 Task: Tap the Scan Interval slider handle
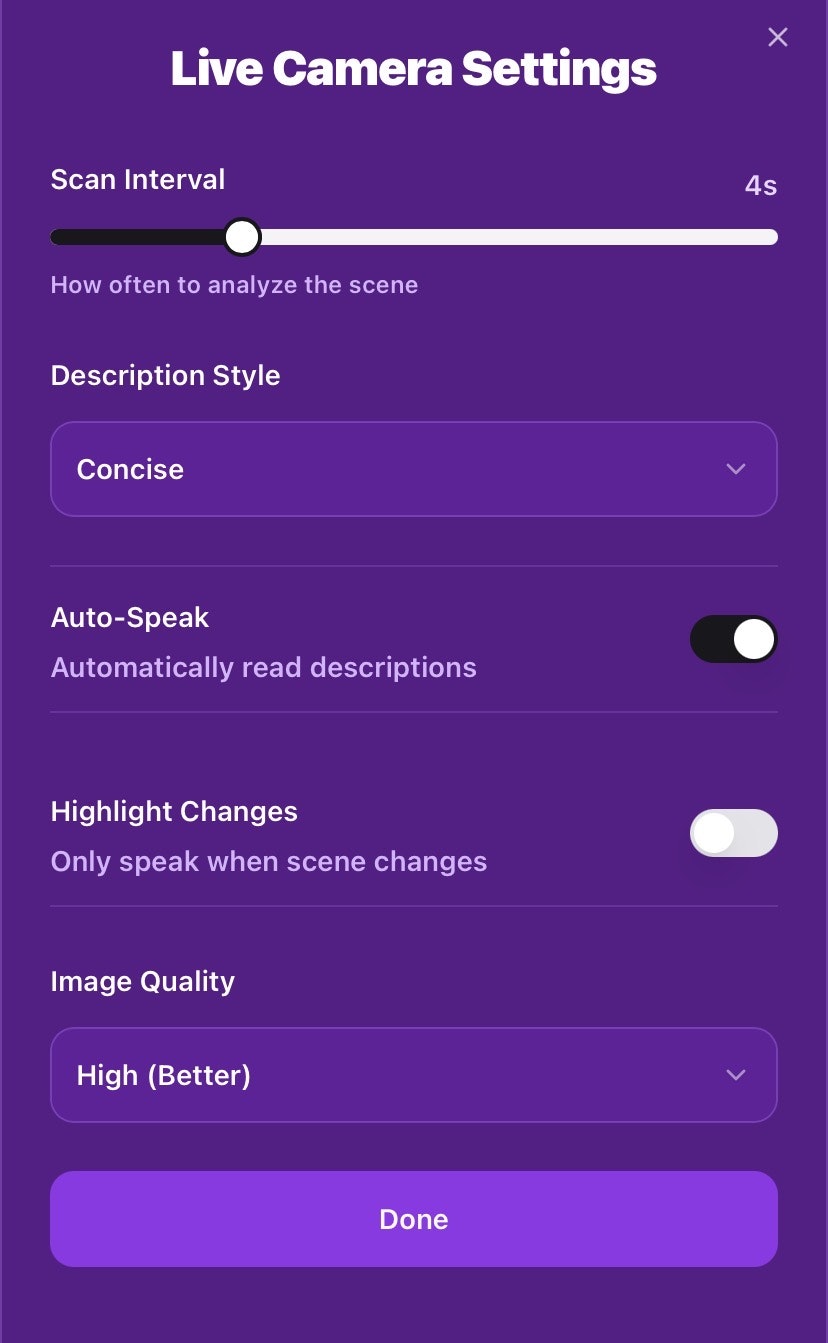241,237
